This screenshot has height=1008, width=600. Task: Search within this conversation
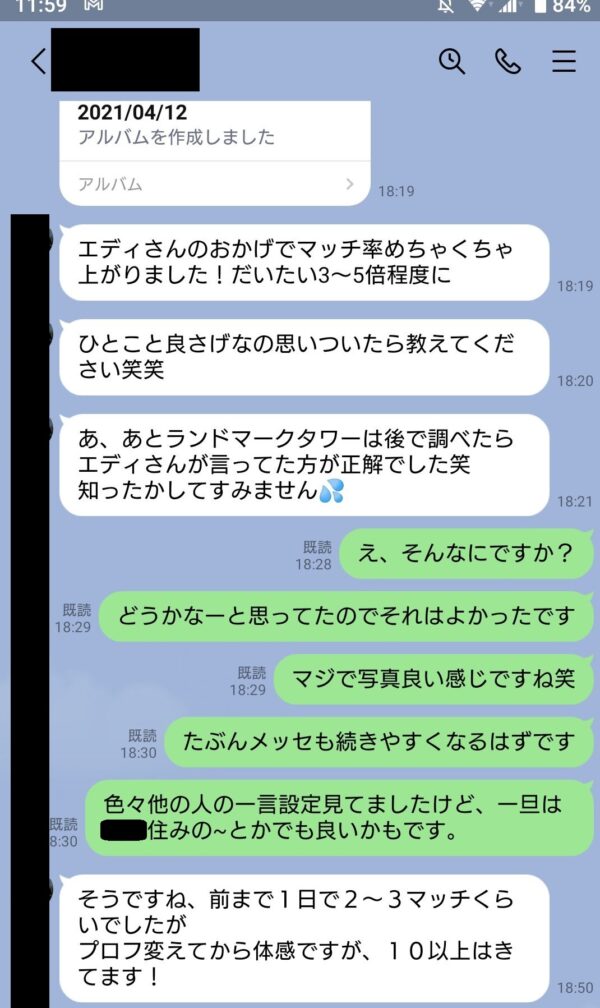pyautogui.click(x=452, y=61)
